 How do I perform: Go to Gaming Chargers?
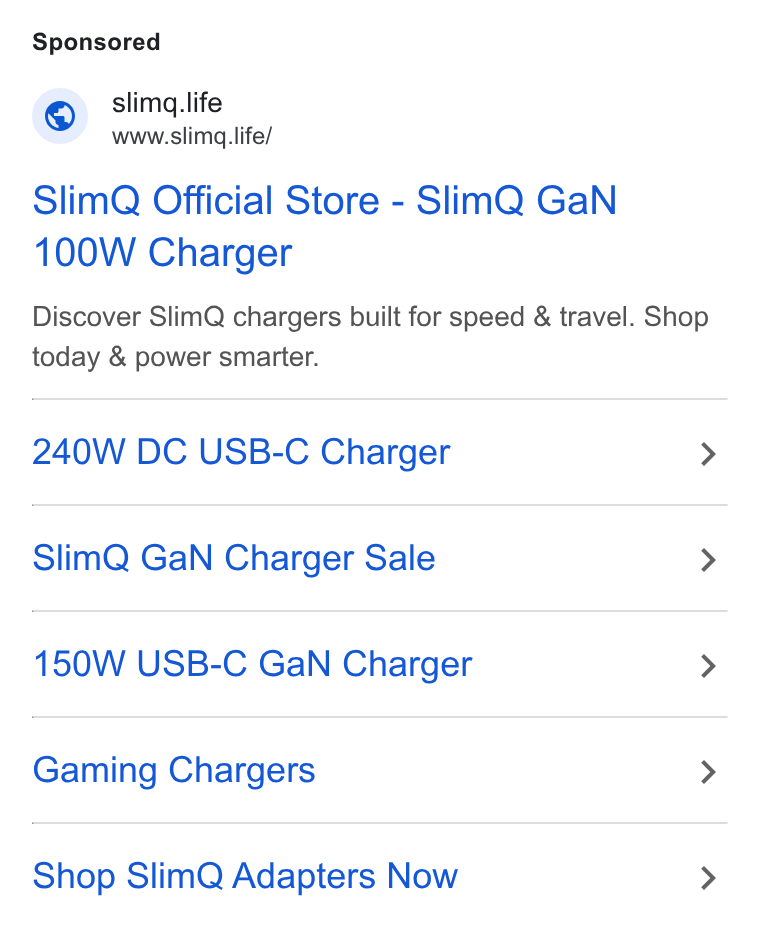[x=379, y=771]
